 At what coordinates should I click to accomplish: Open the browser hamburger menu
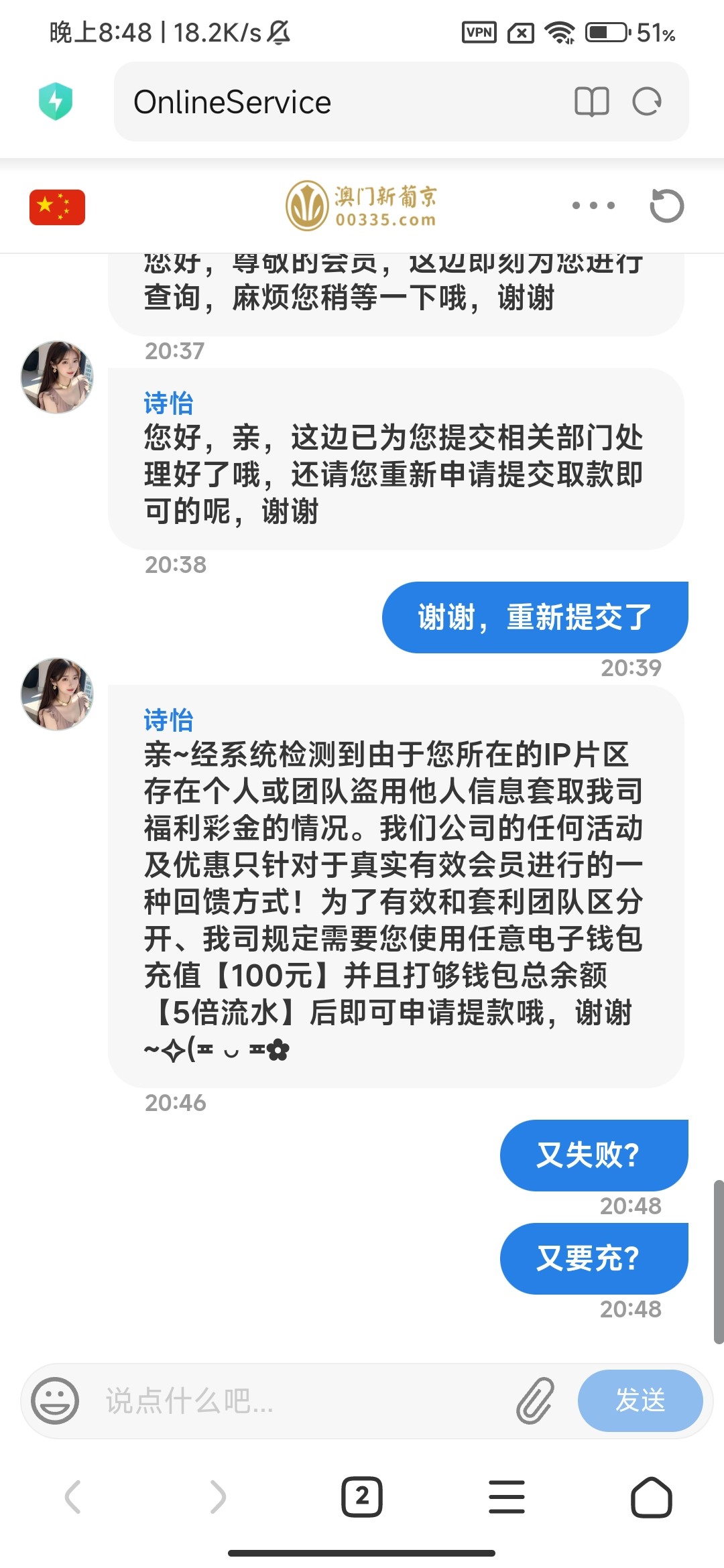tap(507, 1497)
